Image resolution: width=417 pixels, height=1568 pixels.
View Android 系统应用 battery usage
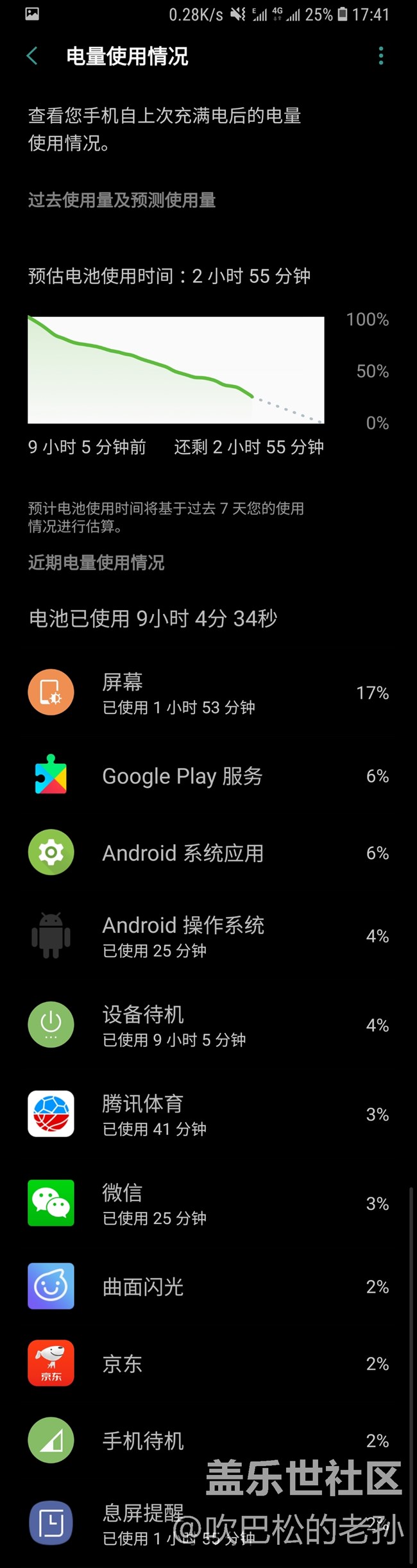pos(208,853)
